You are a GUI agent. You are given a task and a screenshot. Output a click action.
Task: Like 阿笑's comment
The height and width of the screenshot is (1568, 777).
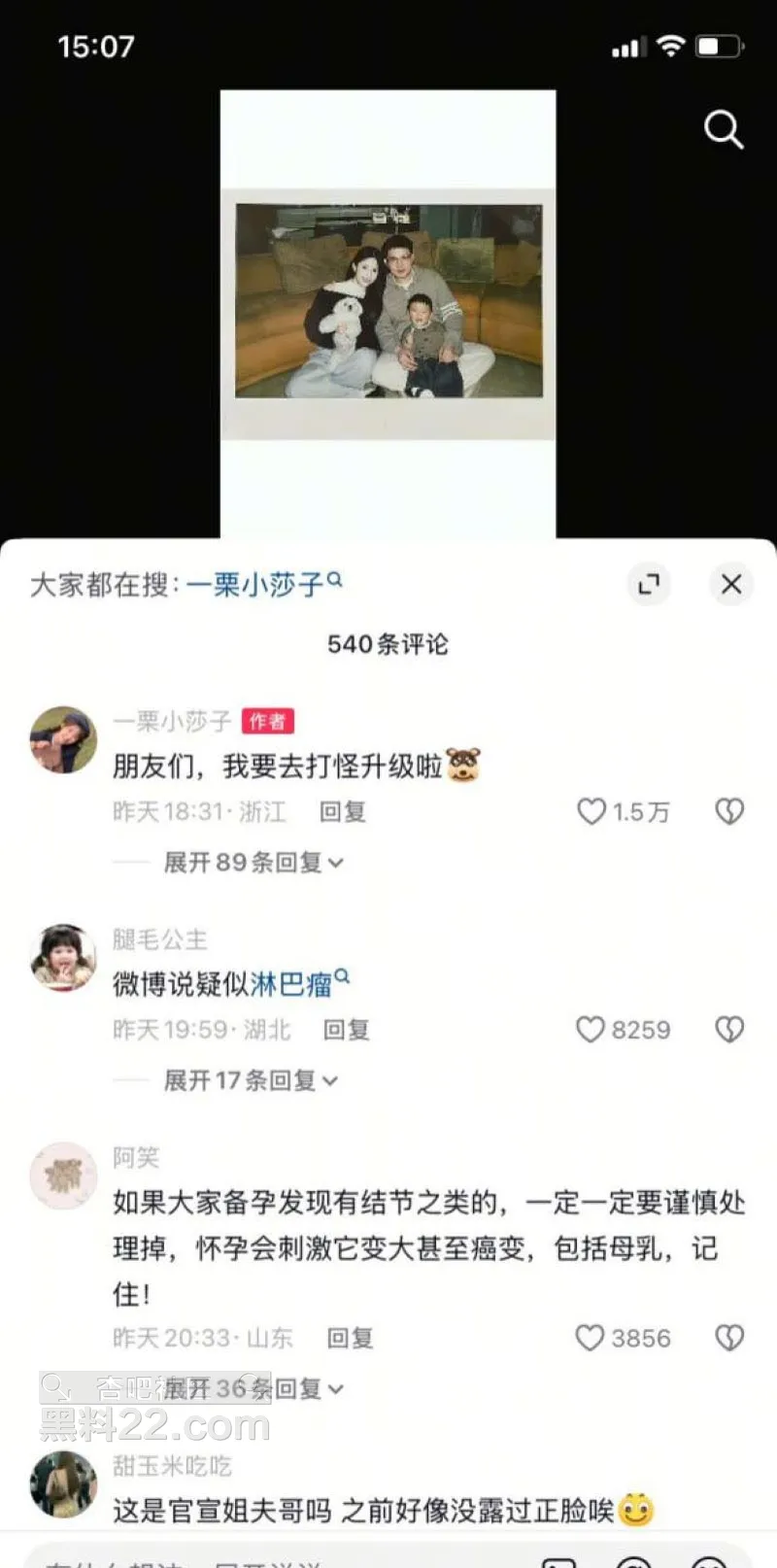point(590,1338)
